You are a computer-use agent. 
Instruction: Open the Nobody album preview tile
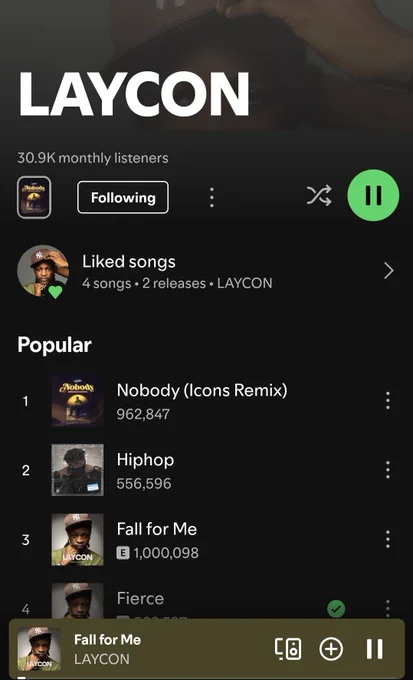click(34, 197)
